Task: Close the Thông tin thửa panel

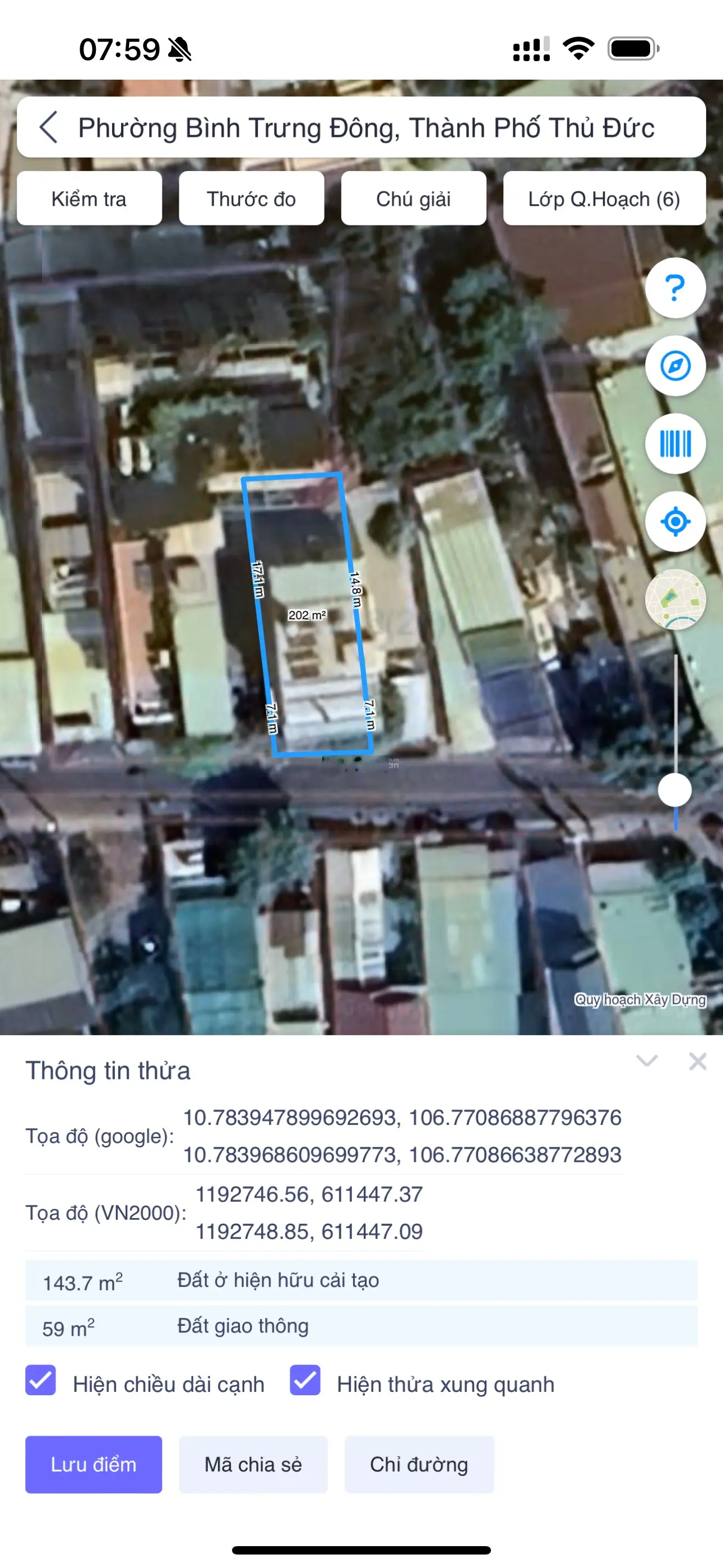Action: (x=697, y=1061)
